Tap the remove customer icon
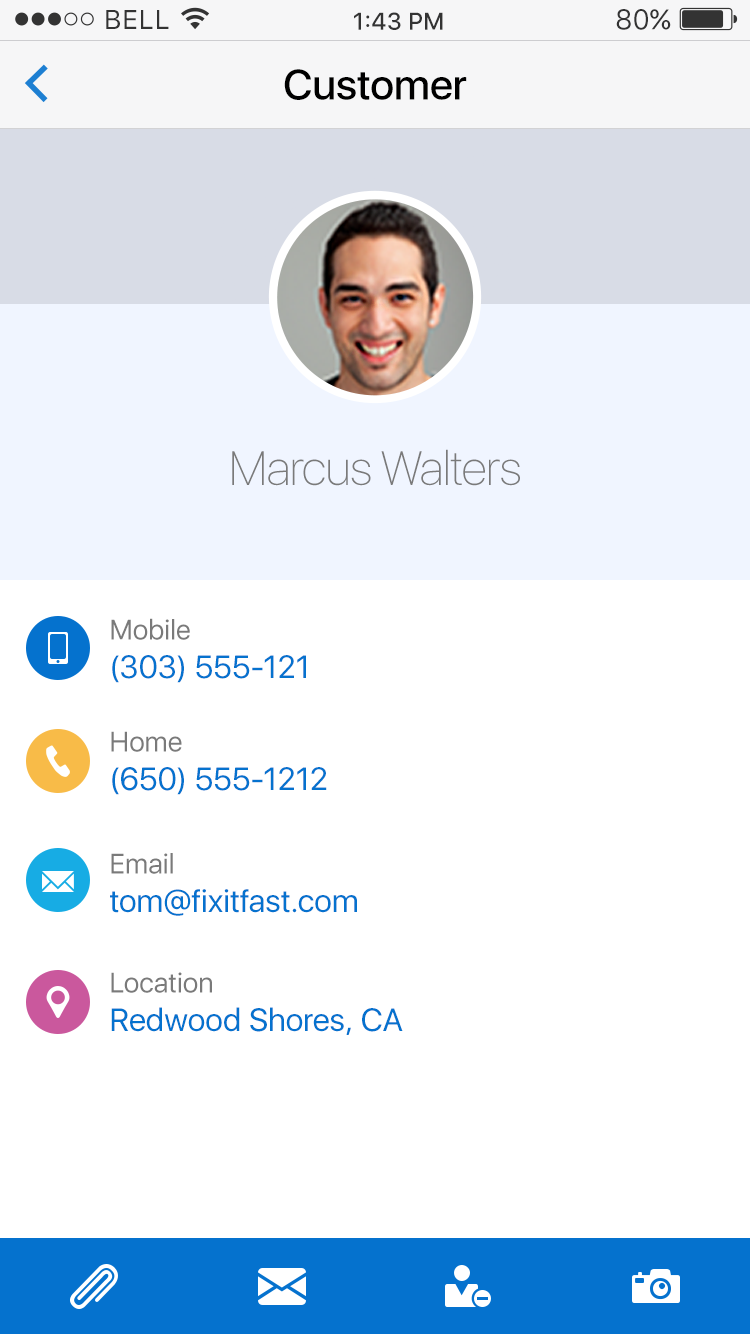The height and width of the screenshot is (1334, 750). pos(467,1286)
